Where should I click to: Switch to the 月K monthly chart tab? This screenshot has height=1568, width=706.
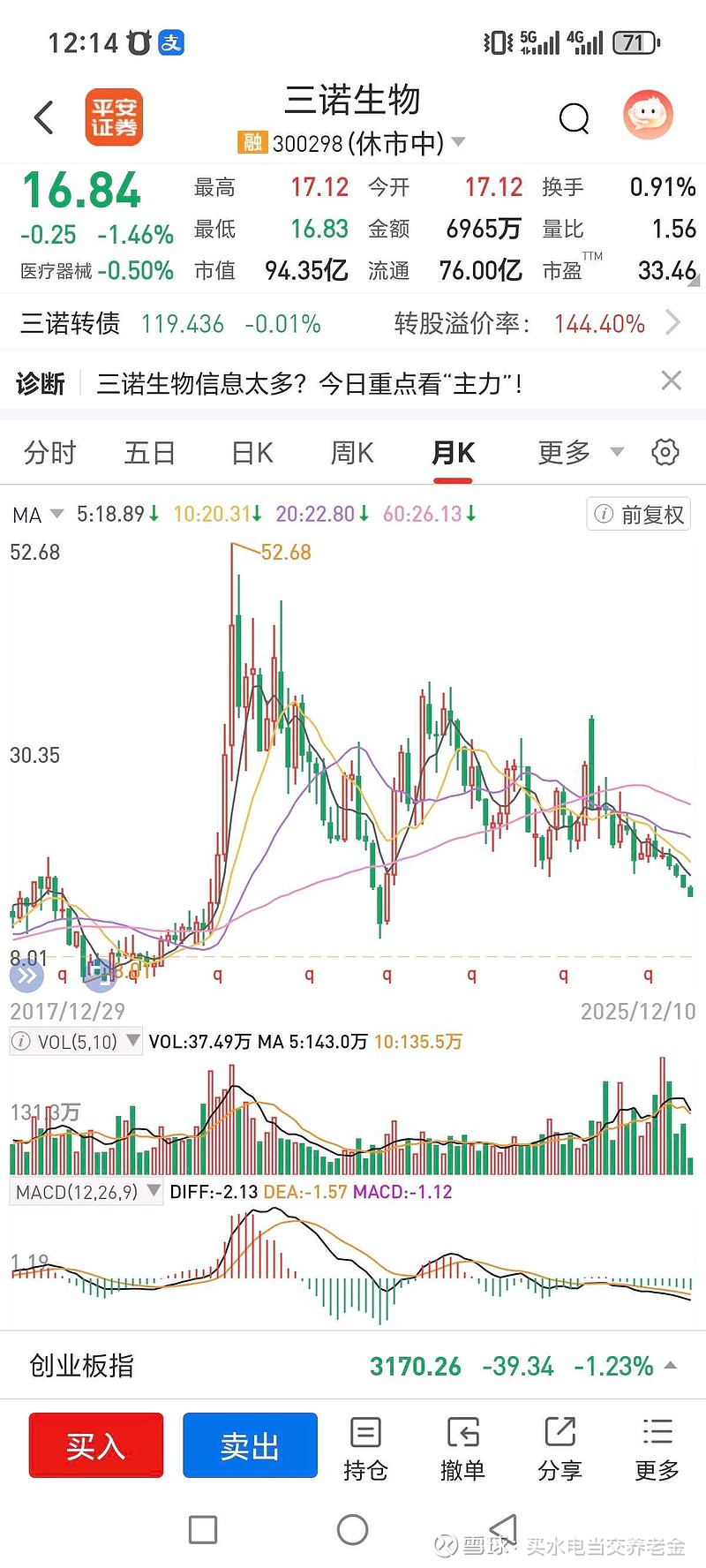point(453,452)
